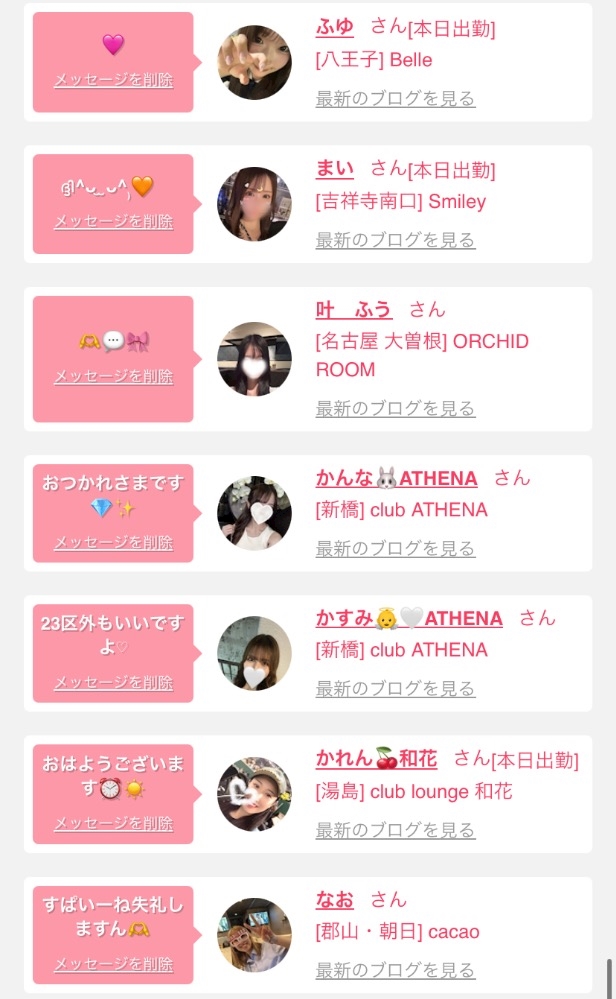
Task: View the latest blog of まい
Action: click(396, 240)
